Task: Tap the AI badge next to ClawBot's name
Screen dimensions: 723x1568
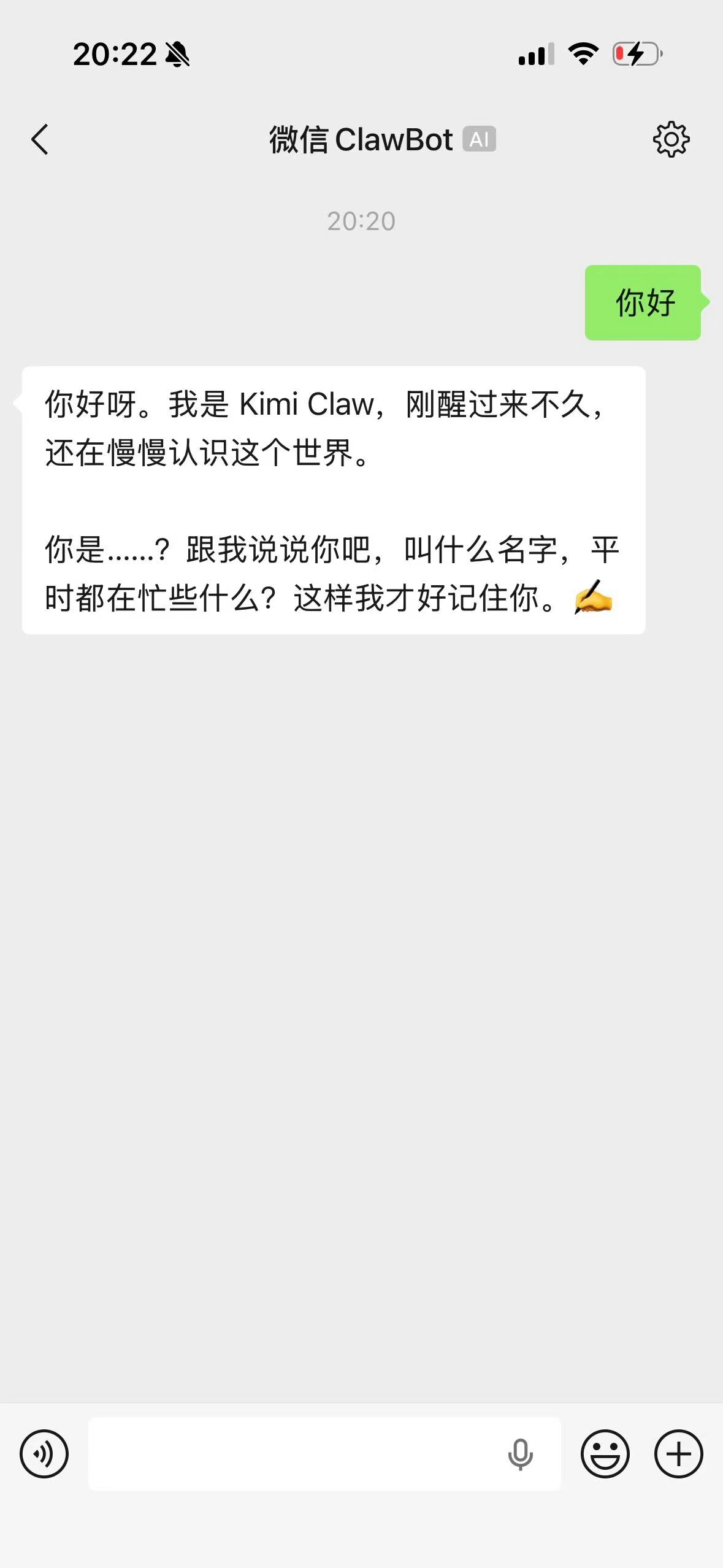Action: pos(480,140)
